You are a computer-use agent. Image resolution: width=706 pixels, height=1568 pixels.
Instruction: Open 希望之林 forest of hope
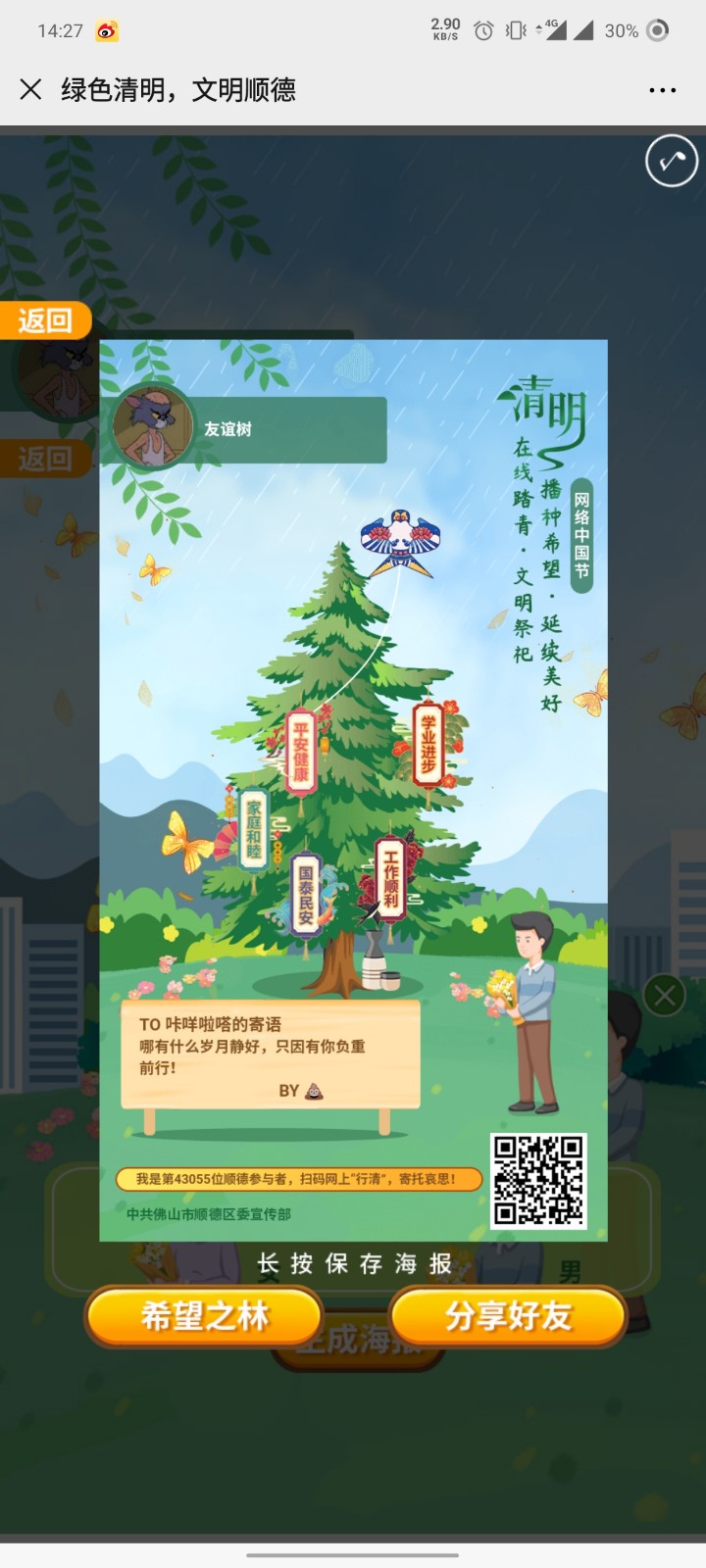(204, 1316)
